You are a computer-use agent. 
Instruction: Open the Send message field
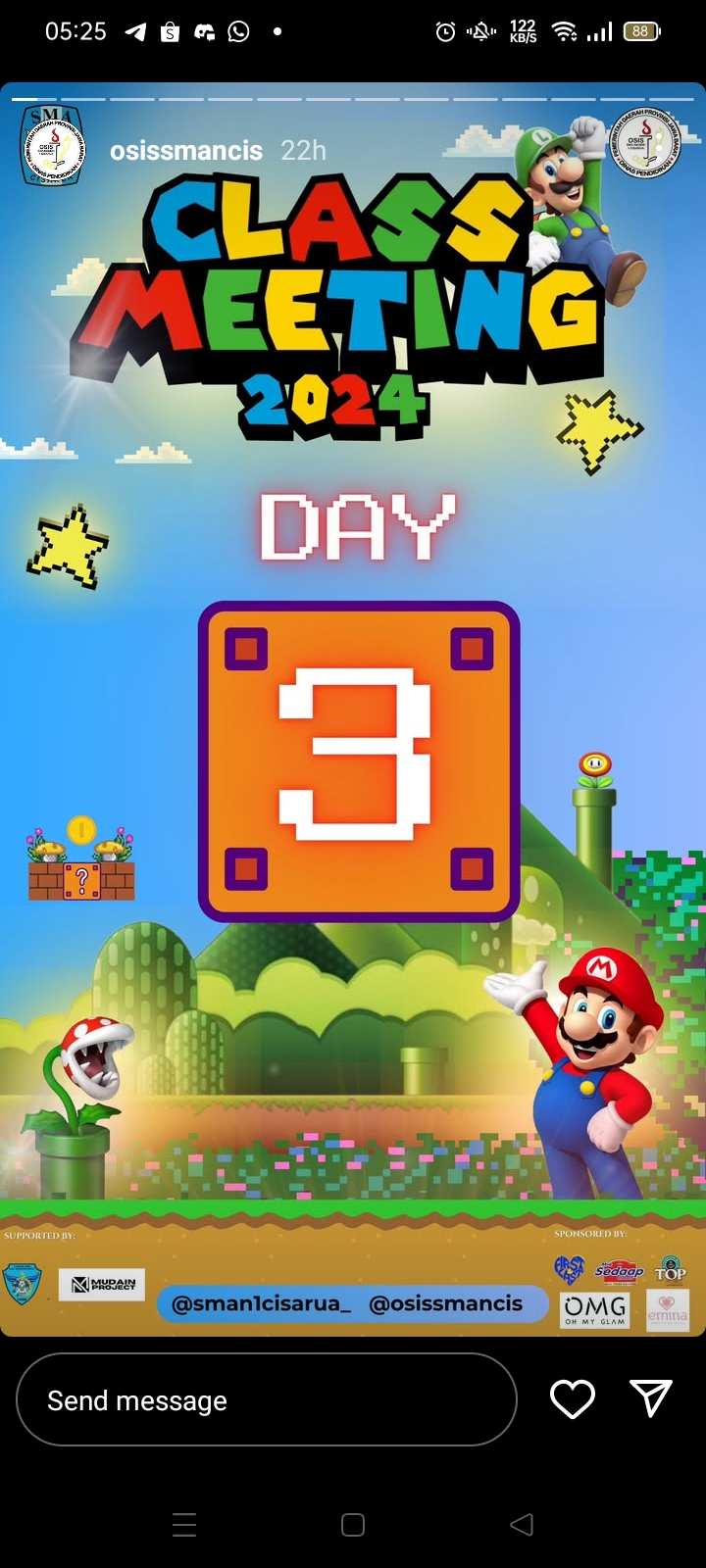[267, 1399]
